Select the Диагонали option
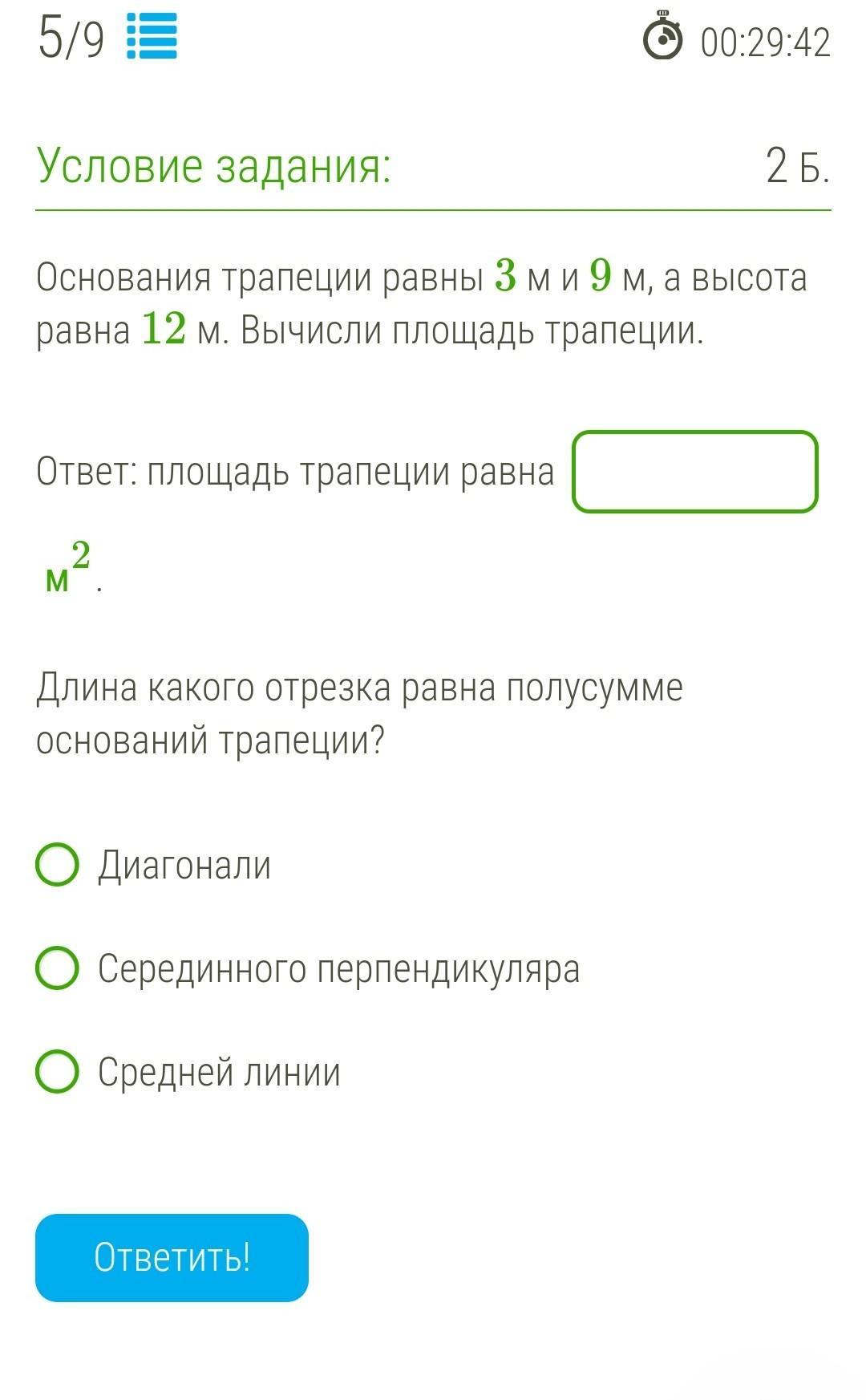The image size is (866, 1400). coord(58,865)
